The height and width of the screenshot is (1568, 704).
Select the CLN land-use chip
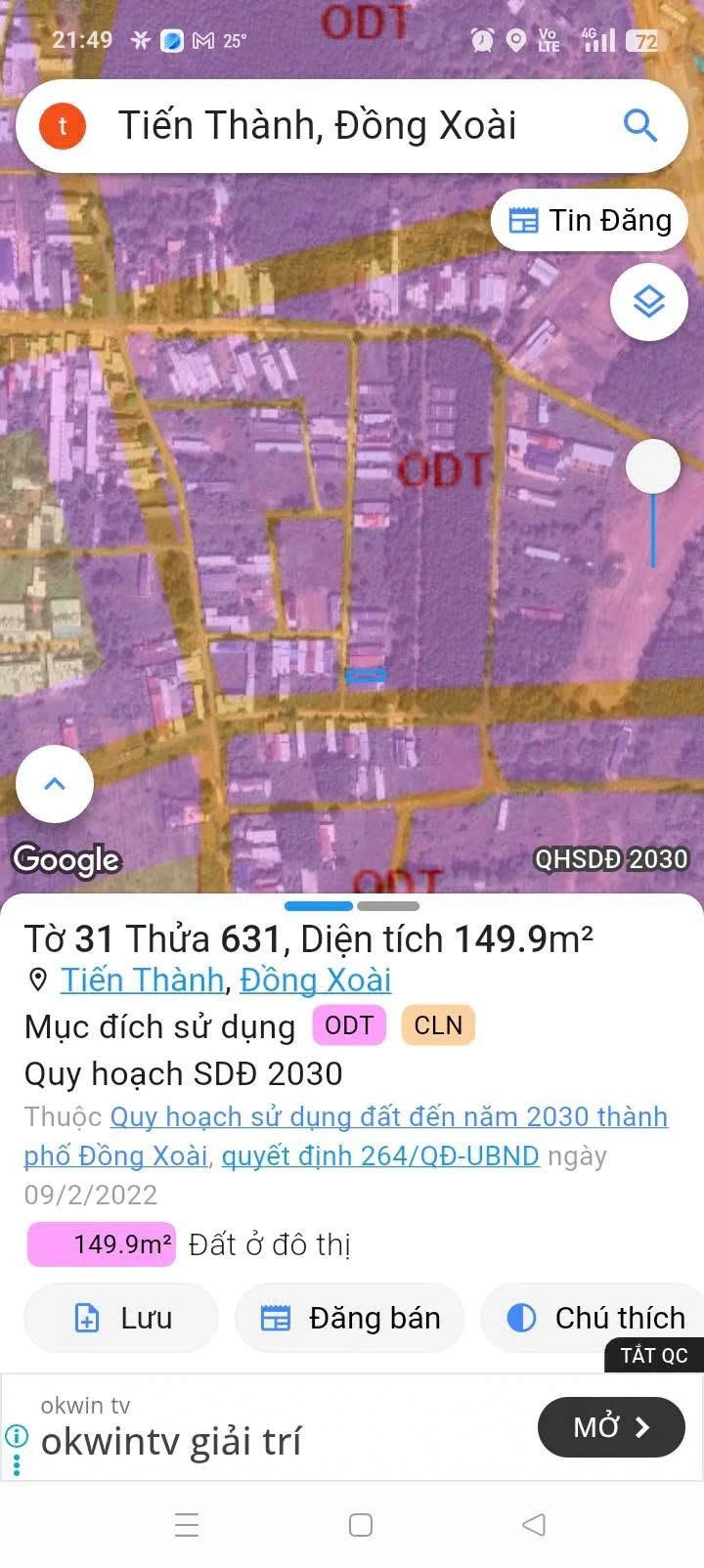pyautogui.click(x=438, y=1025)
